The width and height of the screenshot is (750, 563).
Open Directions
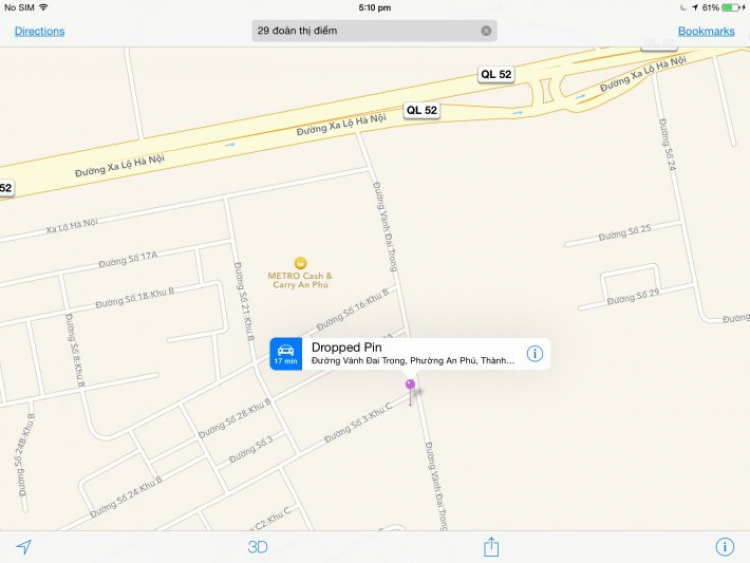39,31
